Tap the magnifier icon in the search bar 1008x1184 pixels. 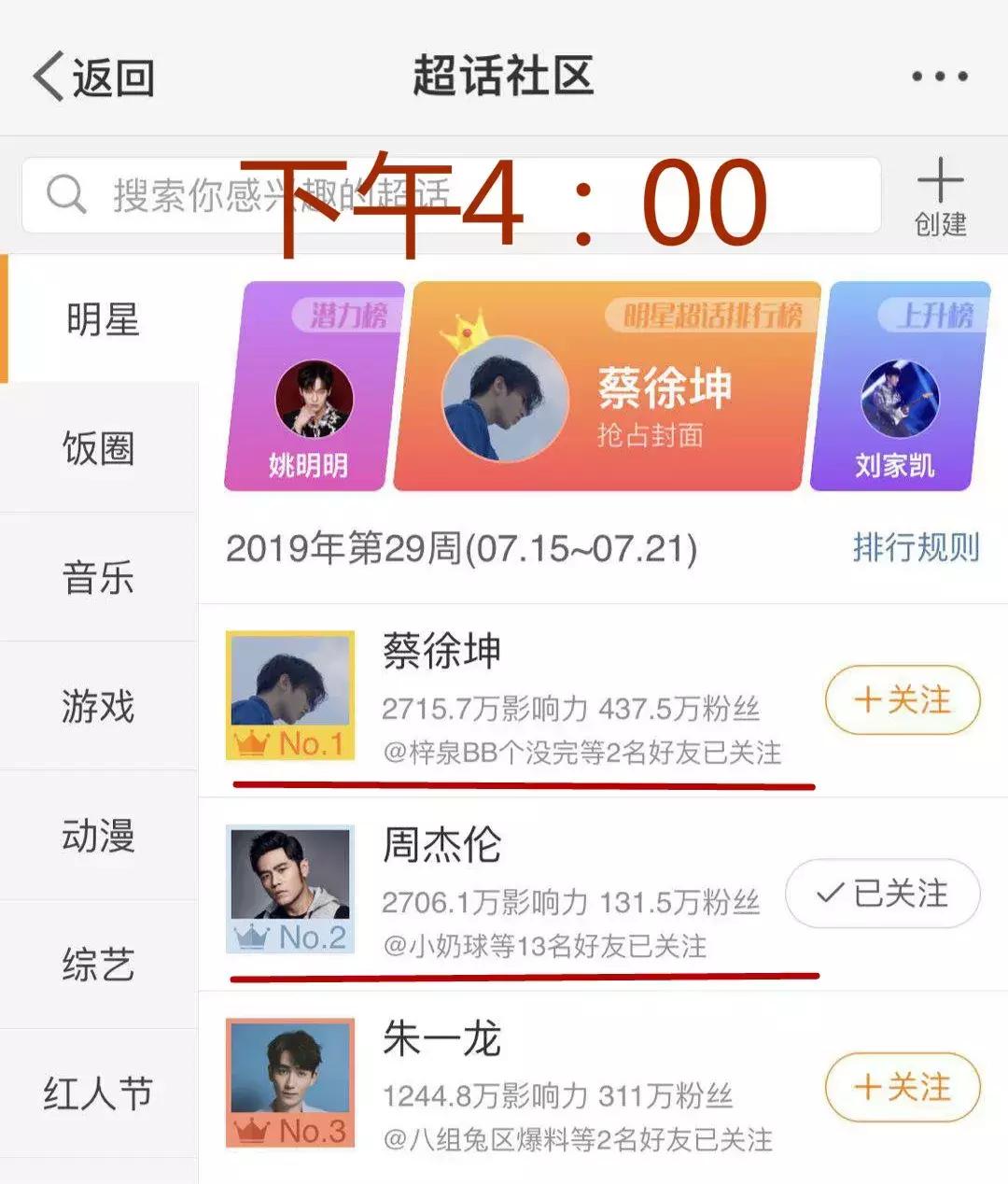coord(63,193)
